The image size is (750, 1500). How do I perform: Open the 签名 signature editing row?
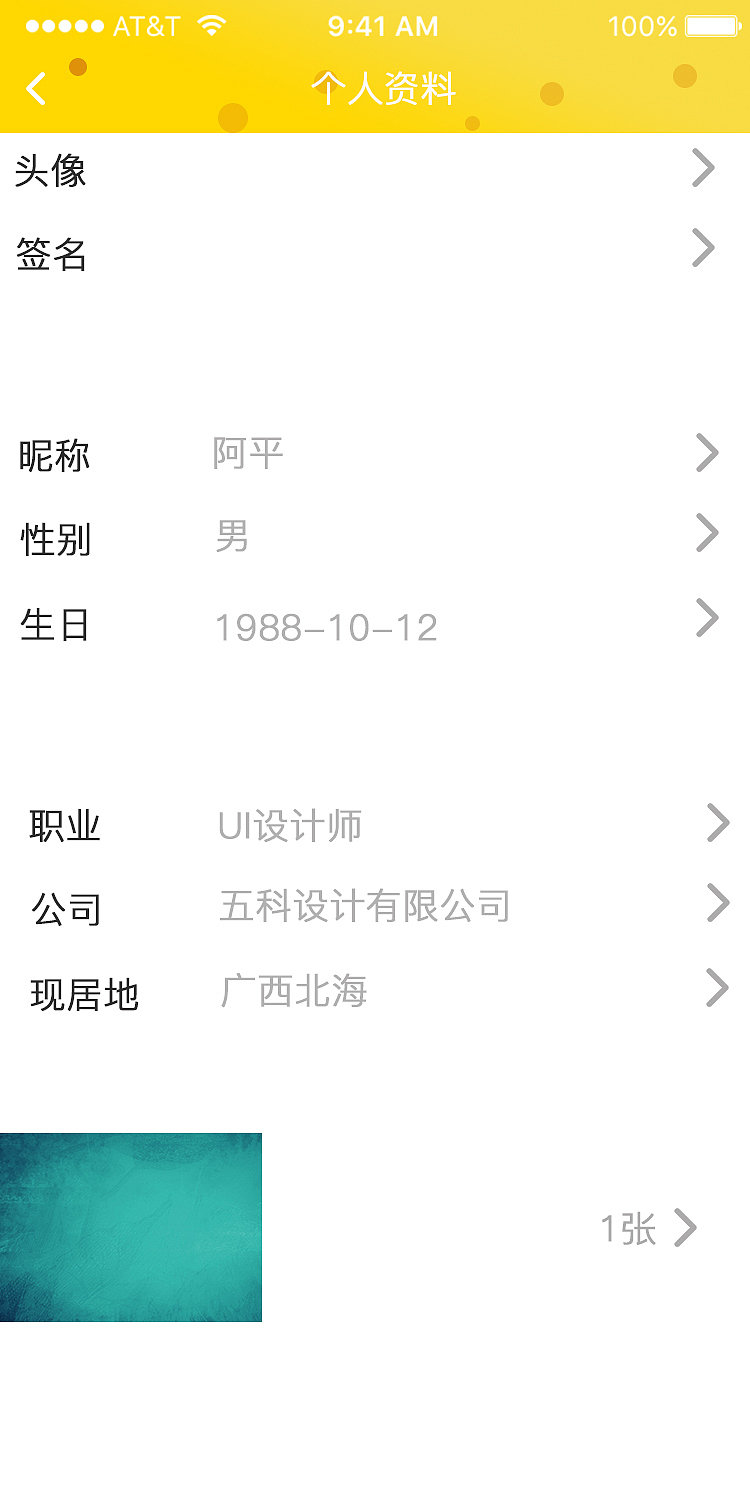[x=375, y=255]
